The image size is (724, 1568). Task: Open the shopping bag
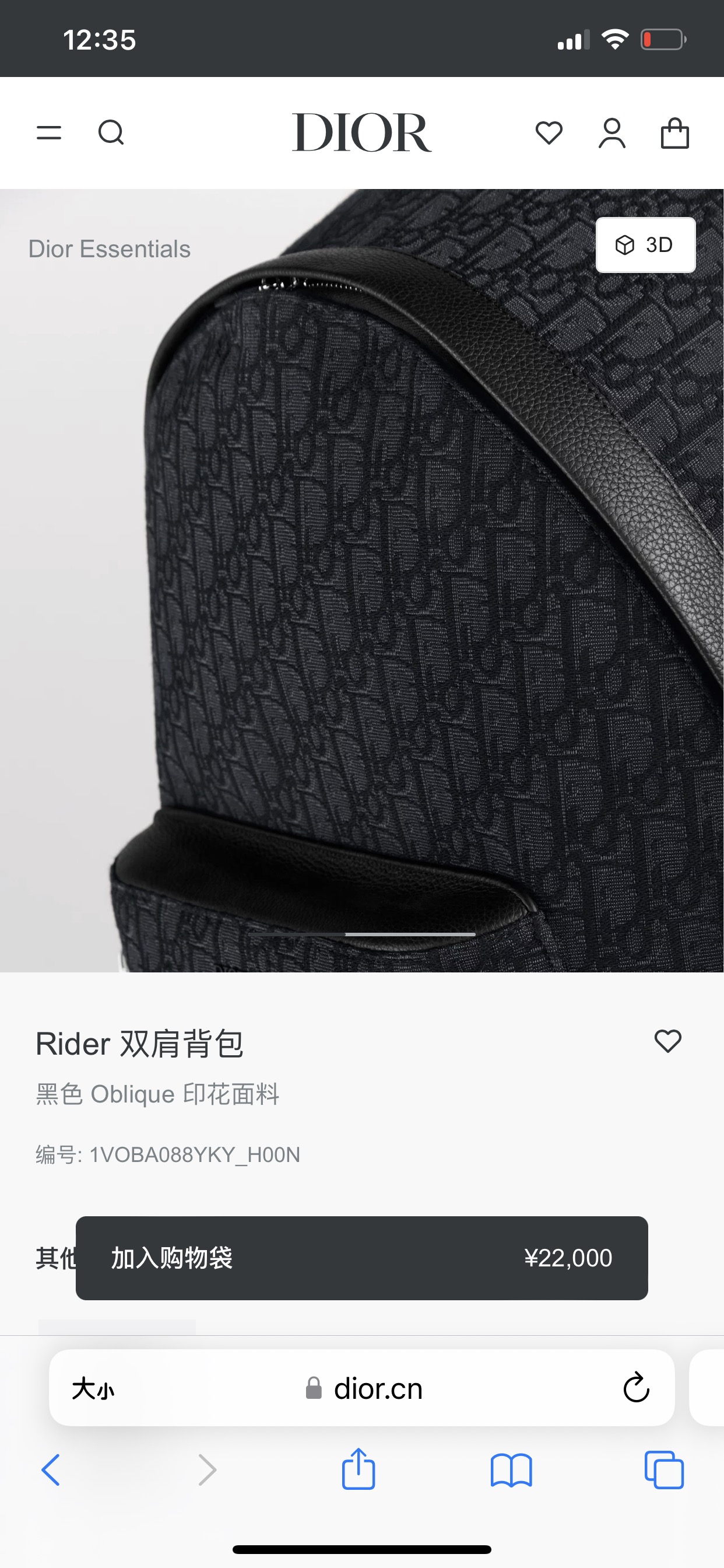coord(674,132)
